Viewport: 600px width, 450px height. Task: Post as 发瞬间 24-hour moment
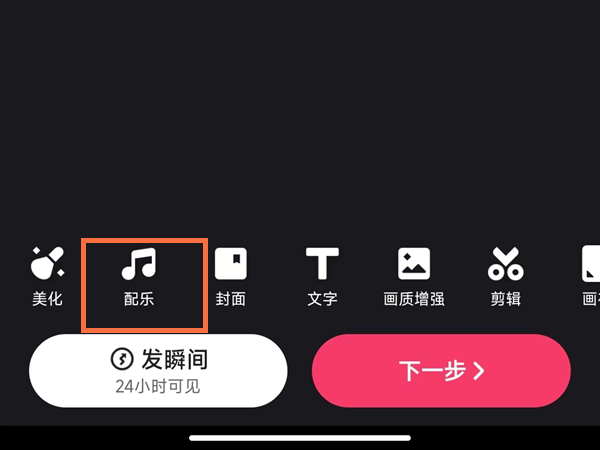click(x=158, y=370)
